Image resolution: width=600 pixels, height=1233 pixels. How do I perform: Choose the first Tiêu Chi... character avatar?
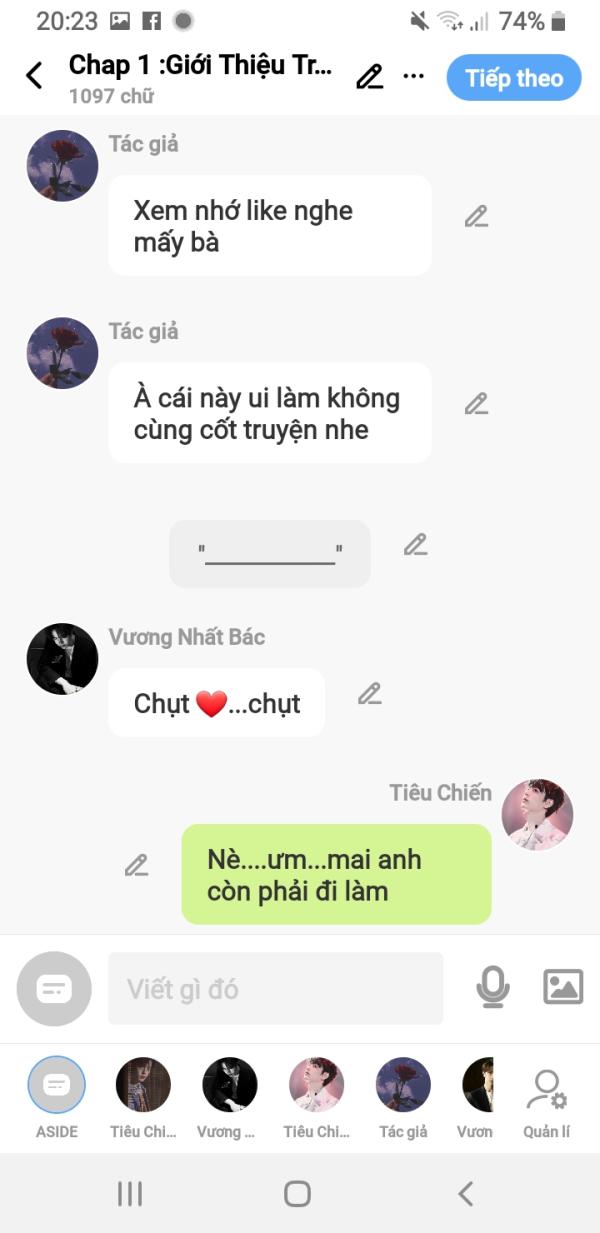coord(143,1098)
